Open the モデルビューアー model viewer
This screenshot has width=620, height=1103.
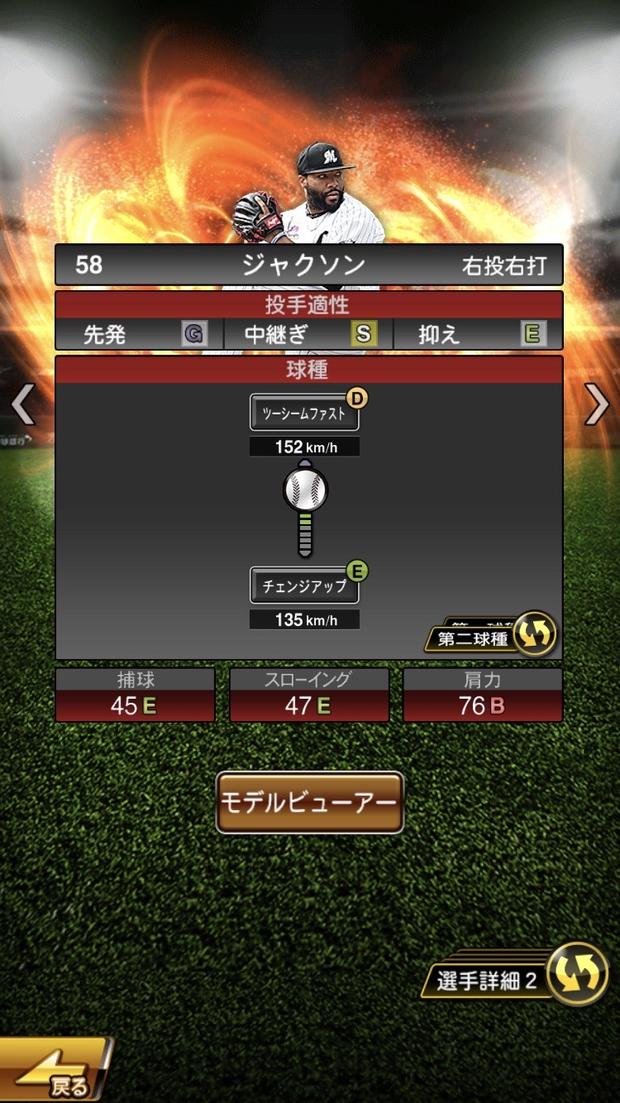309,802
